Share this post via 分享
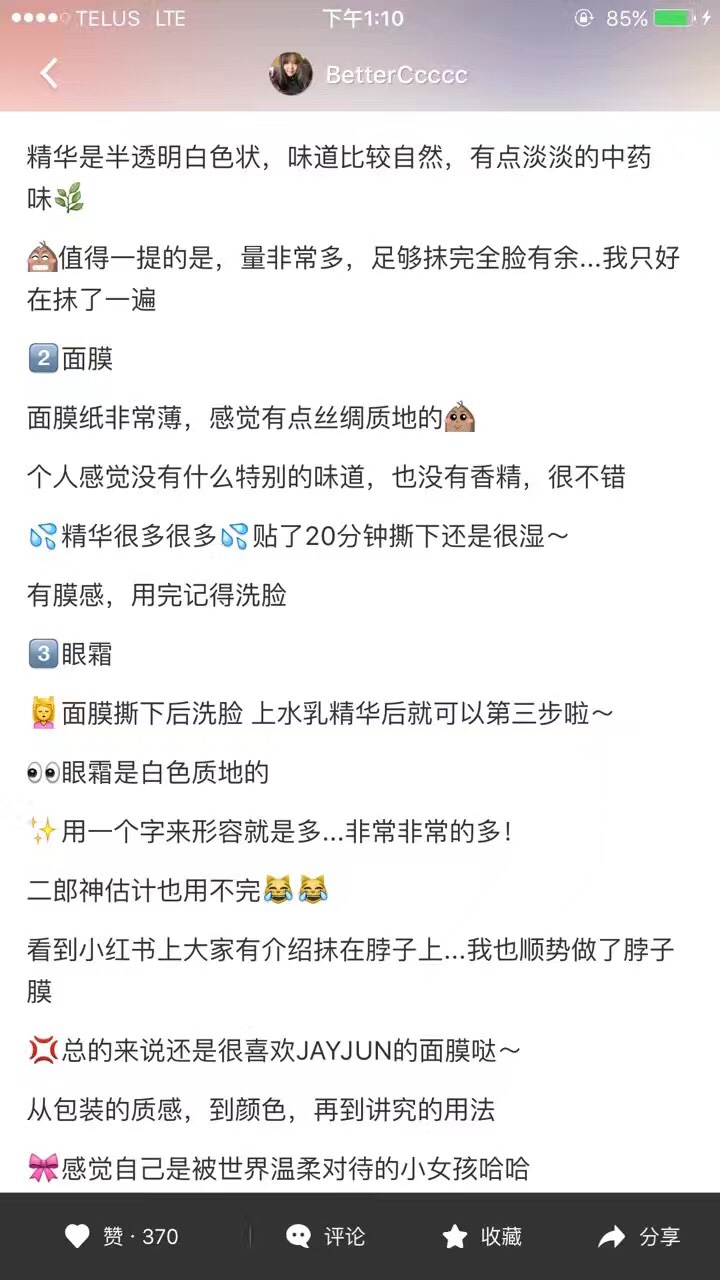Screen dimensions: 720x1280 (x=639, y=1237)
